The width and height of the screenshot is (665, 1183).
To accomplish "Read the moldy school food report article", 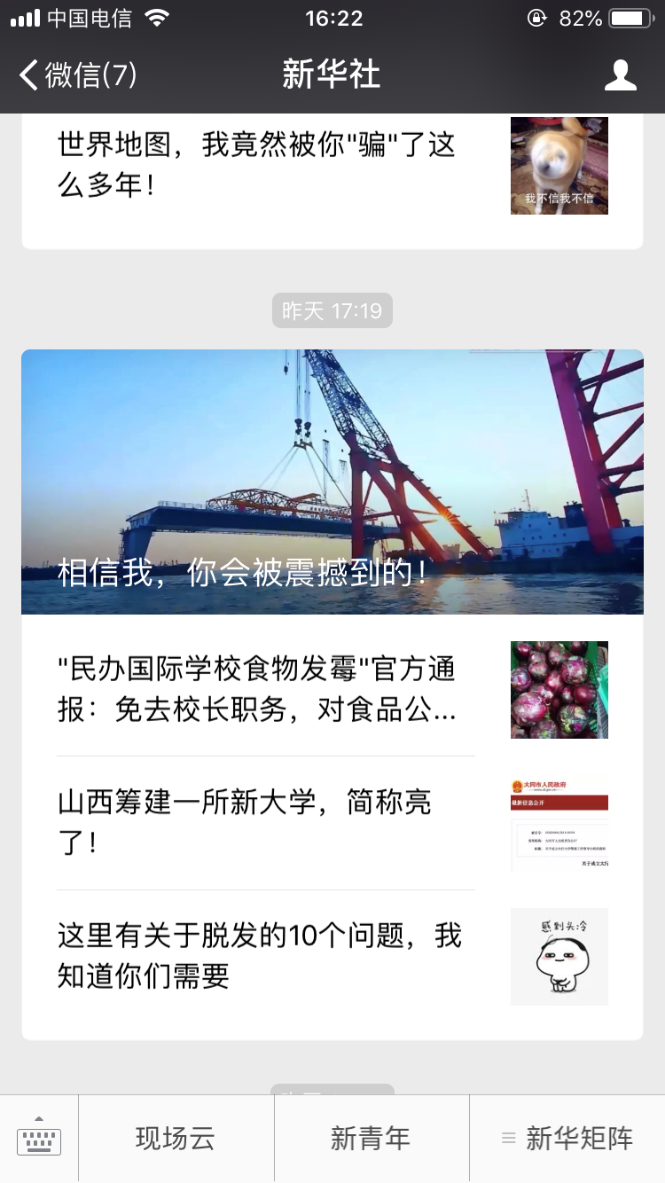I will (258, 689).
